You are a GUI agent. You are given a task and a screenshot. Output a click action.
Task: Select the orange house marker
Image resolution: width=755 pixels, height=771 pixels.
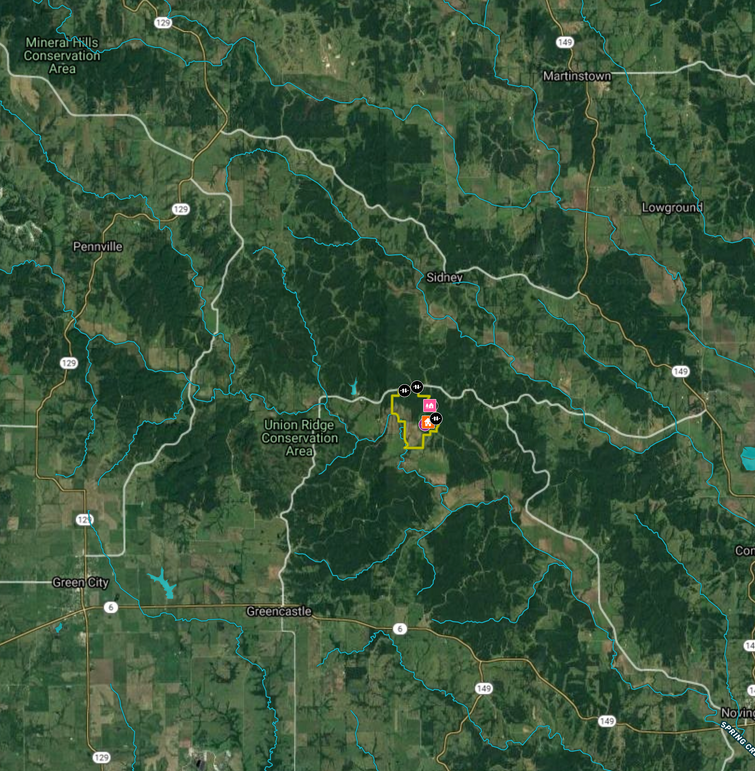(x=425, y=423)
